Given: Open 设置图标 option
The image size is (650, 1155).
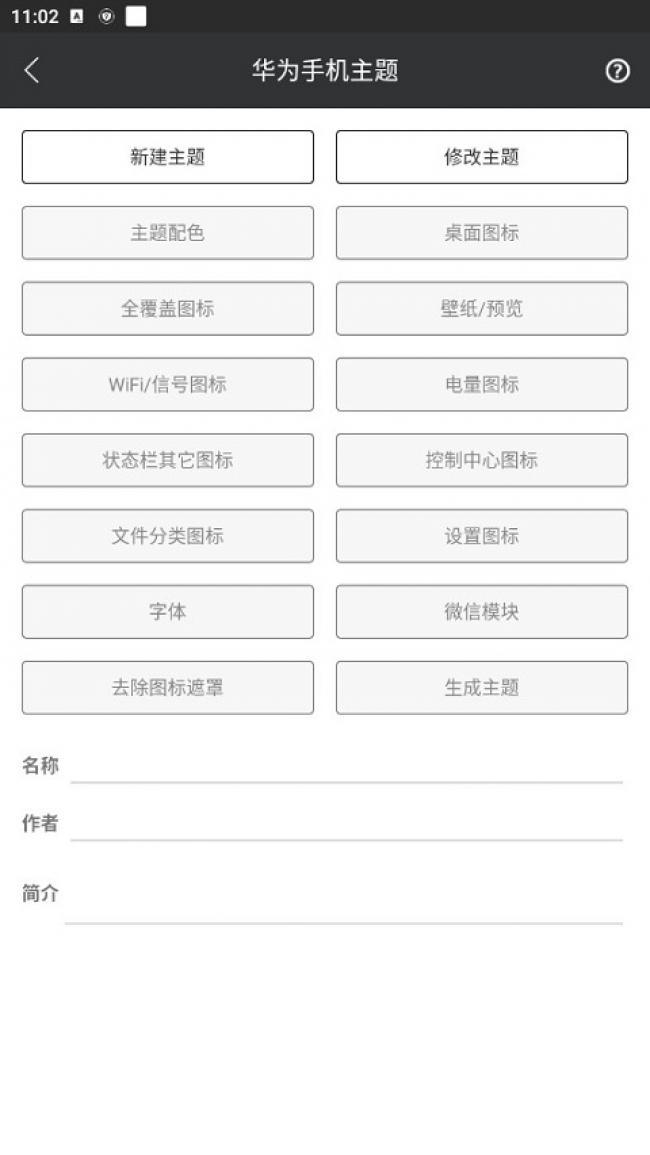Looking at the screenshot, I should (482, 536).
